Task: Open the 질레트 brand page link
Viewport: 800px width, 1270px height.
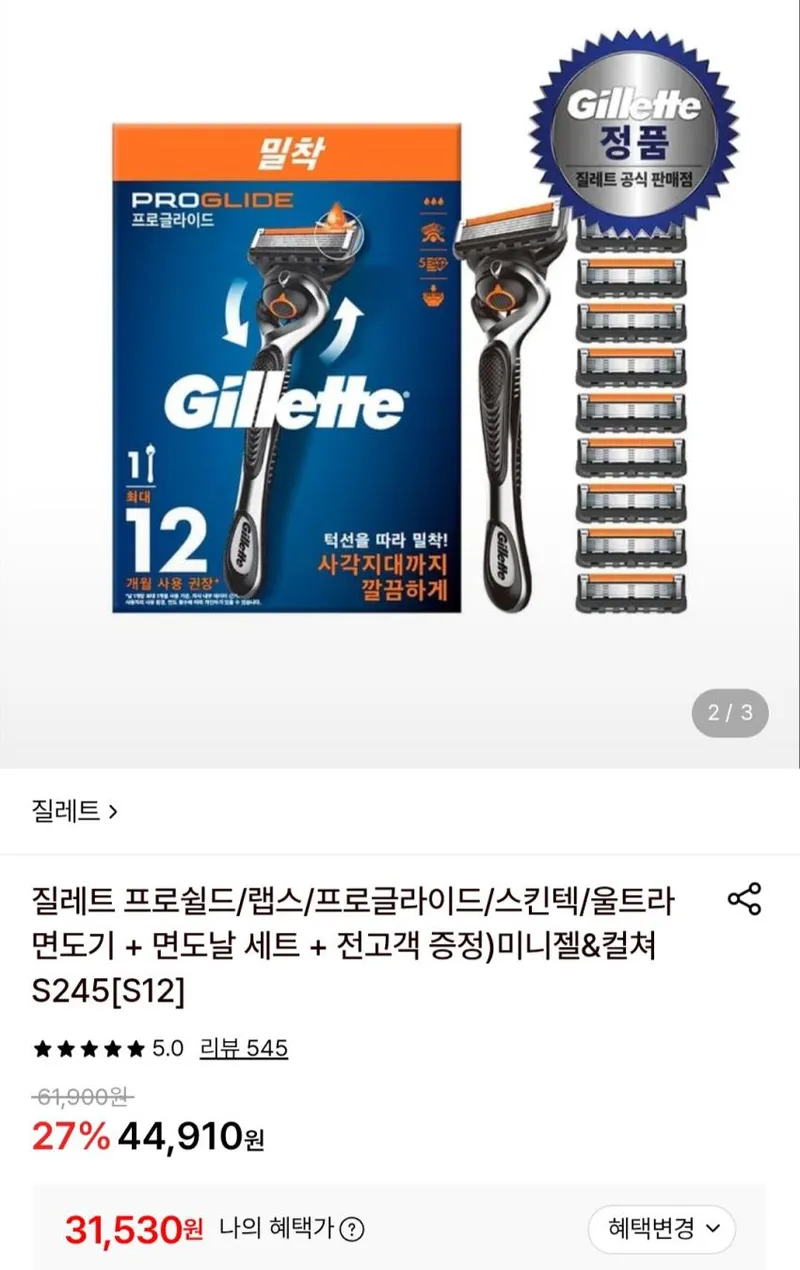Action: (x=75, y=811)
